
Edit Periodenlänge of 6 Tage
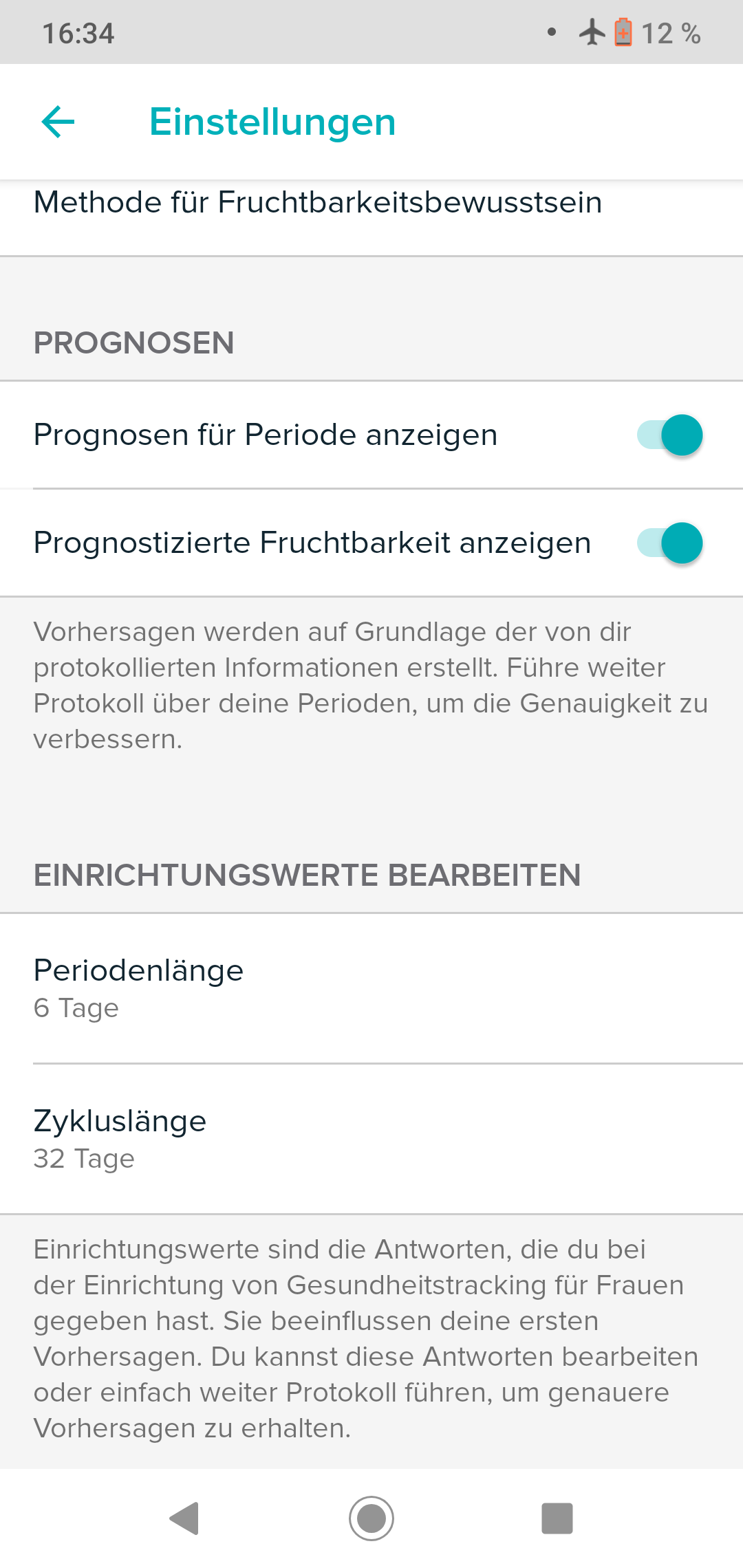point(371,989)
